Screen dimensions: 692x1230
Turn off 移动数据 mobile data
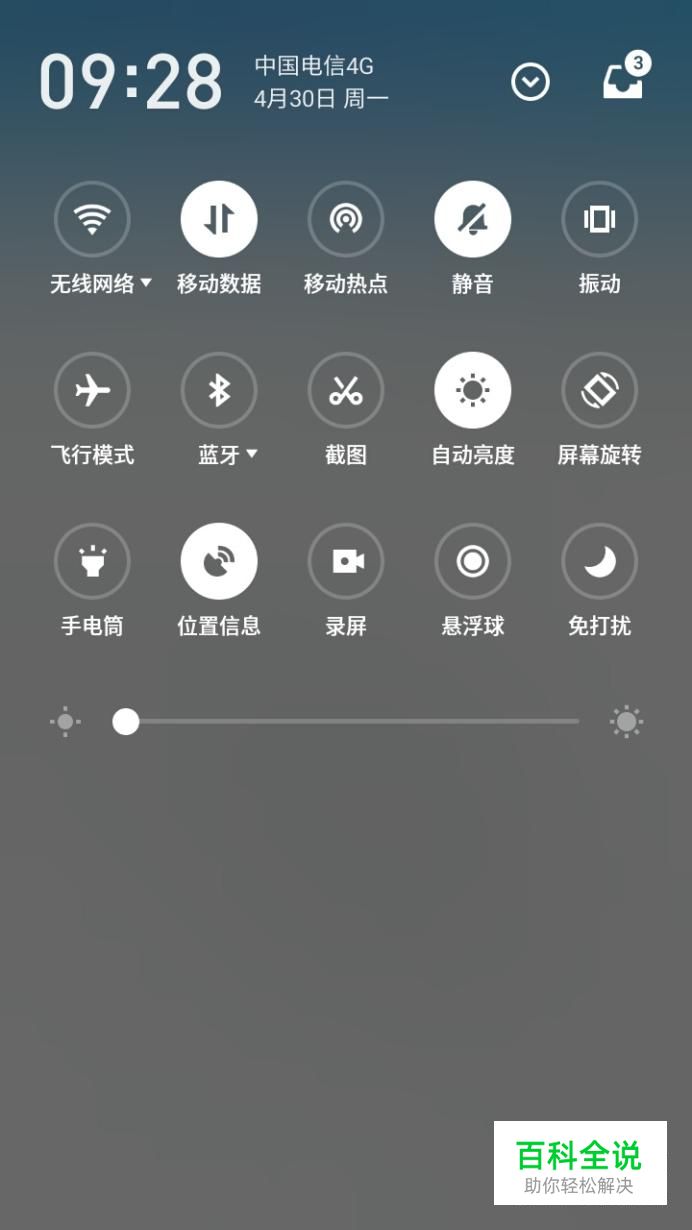(219, 219)
